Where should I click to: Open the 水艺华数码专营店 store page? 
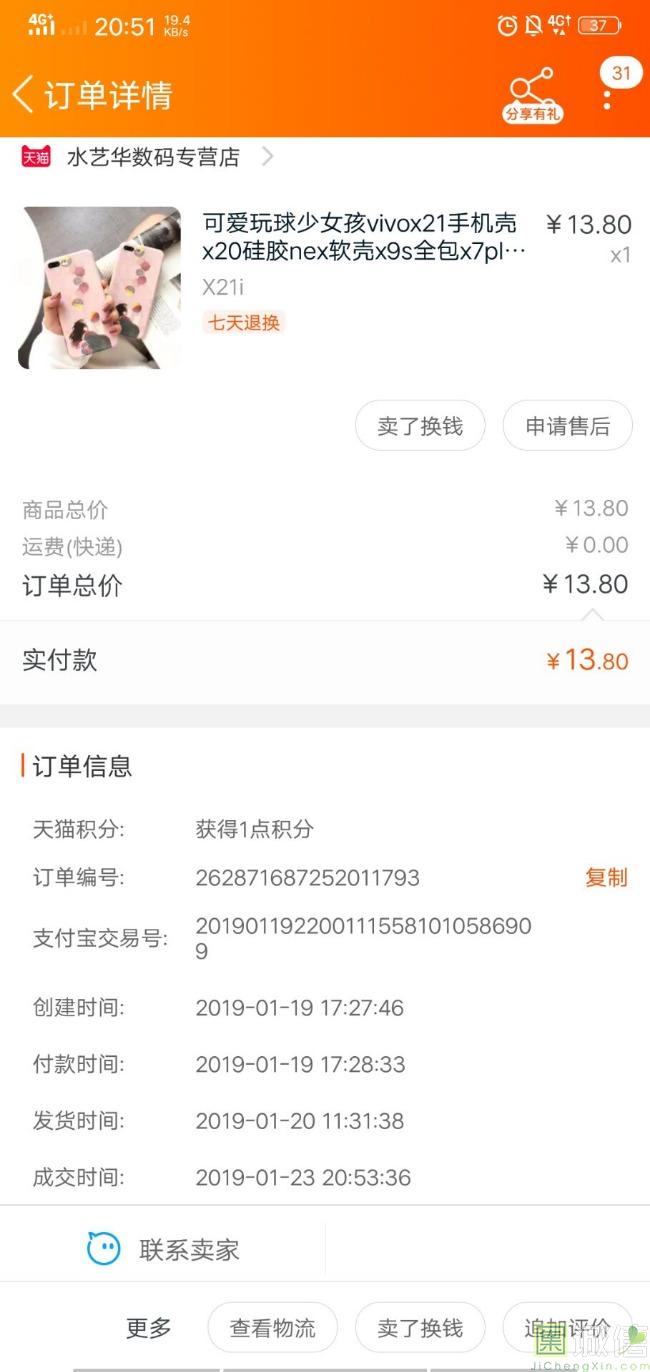[x=153, y=157]
